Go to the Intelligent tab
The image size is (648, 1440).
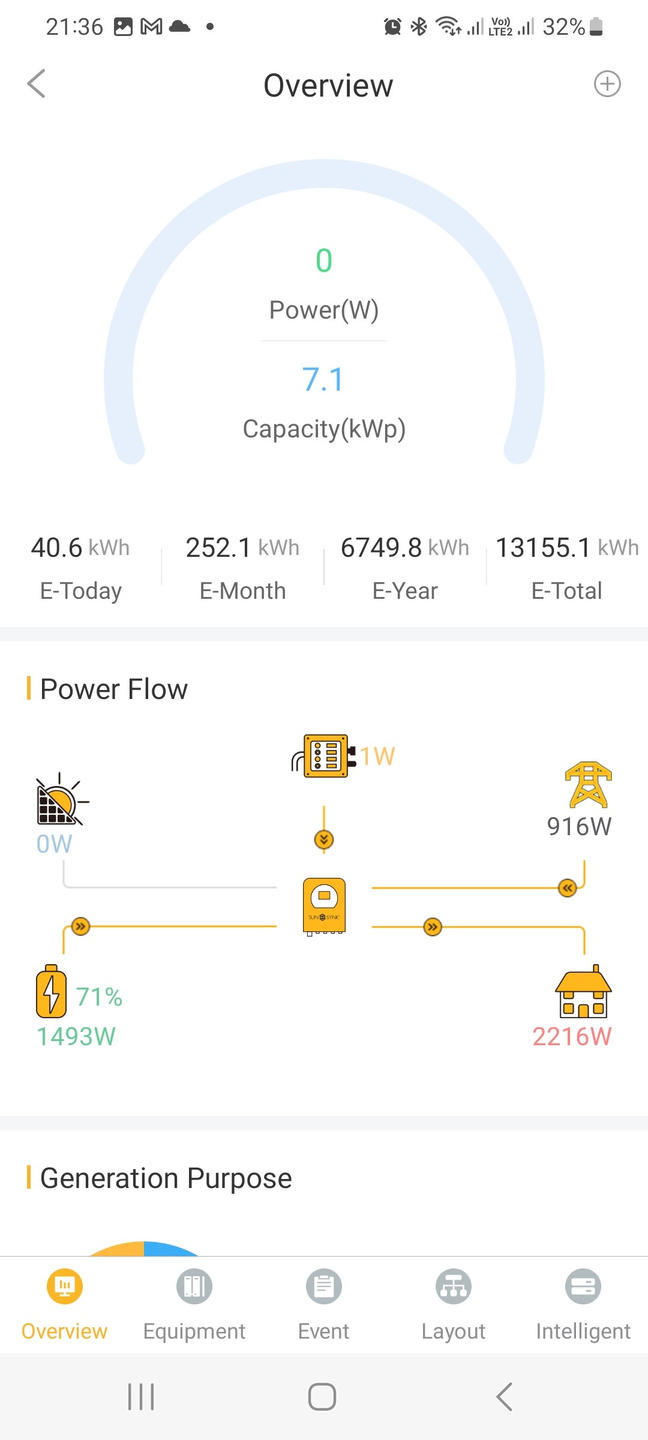[x=583, y=1304]
